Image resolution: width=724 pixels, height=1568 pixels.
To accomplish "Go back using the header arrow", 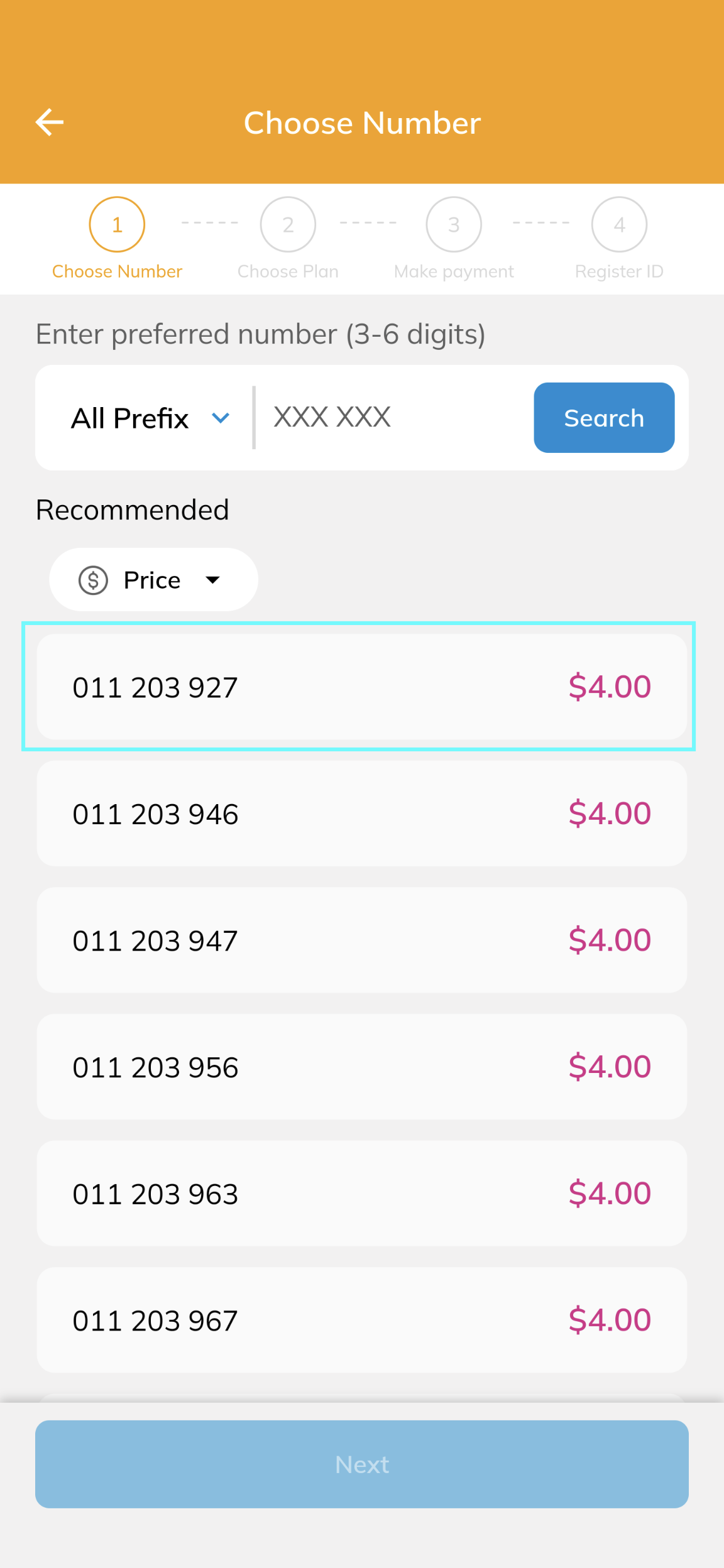I will coord(50,122).
